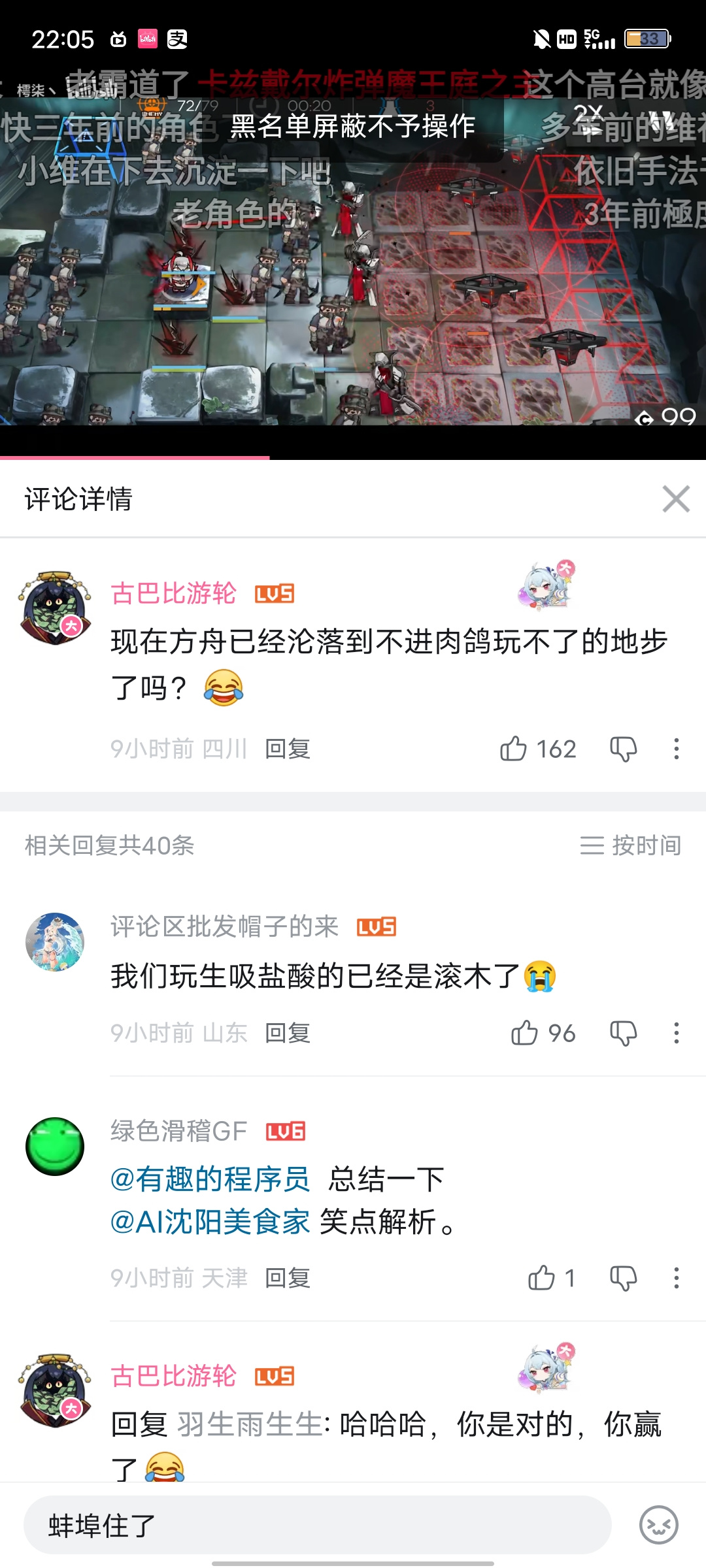Open more options on 天津 reply
This screenshot has height=1568, width=706.
click(x=677, y=1278)
